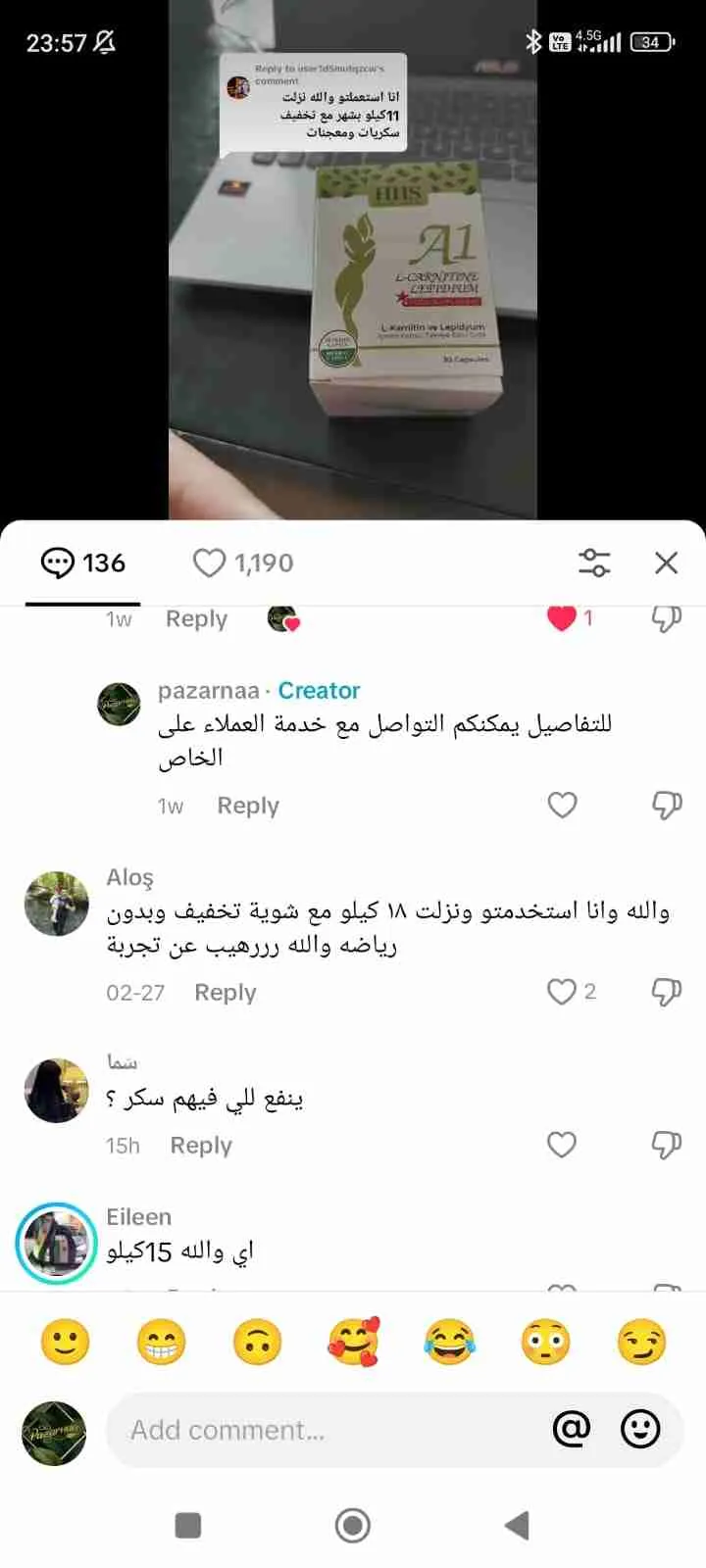The height and width of the screenshot is (1568, 706).
Task: Switch to the likes tab showing 1,190
Action: [x=243, y=563]
